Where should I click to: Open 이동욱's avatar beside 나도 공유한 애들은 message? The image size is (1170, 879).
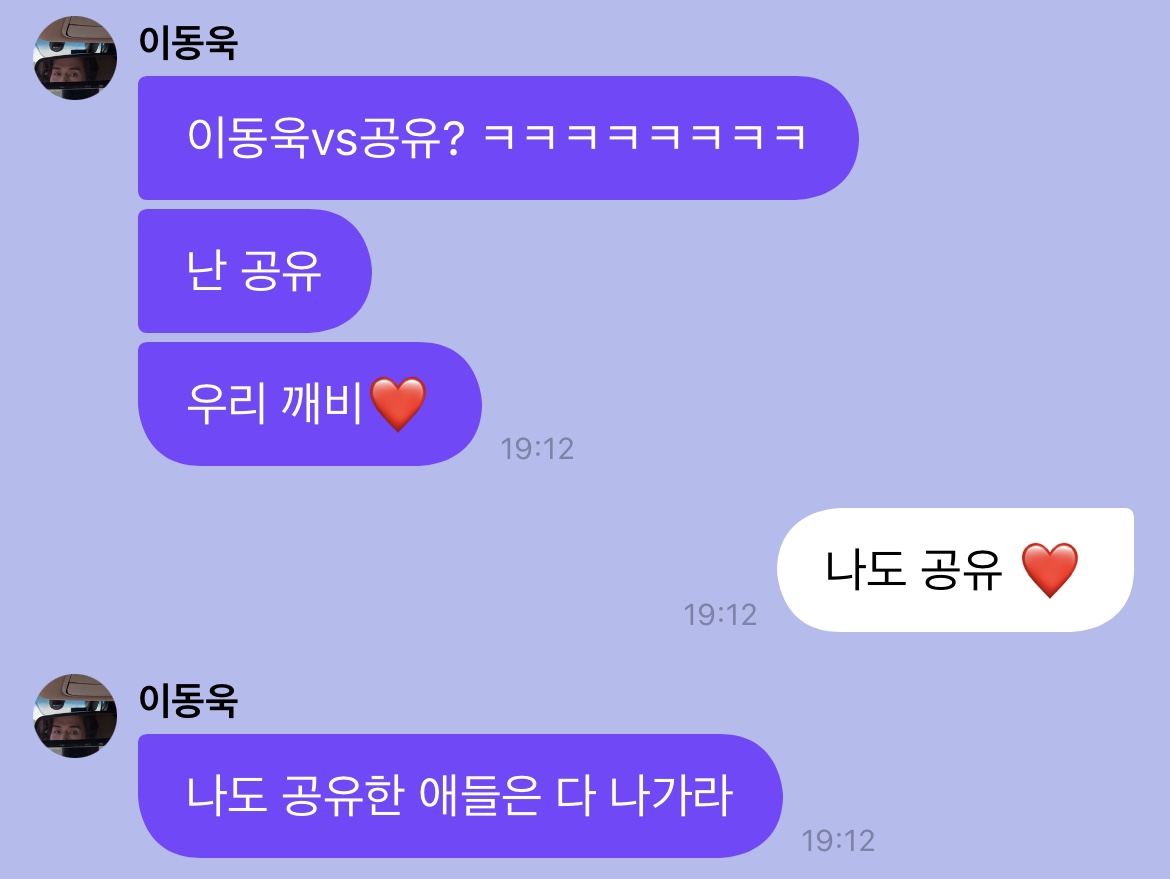76,714
